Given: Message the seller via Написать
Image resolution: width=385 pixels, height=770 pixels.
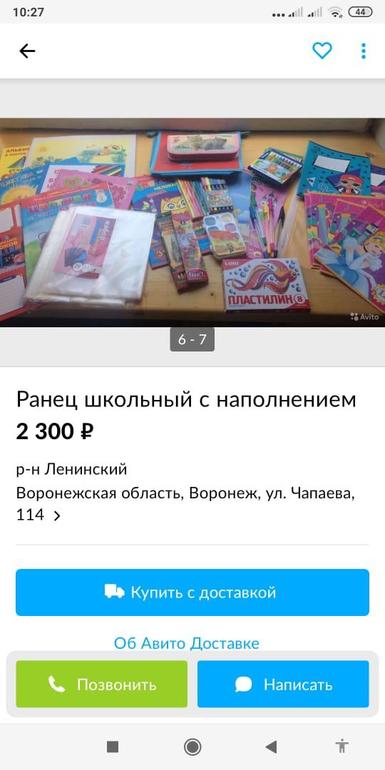Looking at the screenshot, I should pyautogui.click(x=283, y=684).
